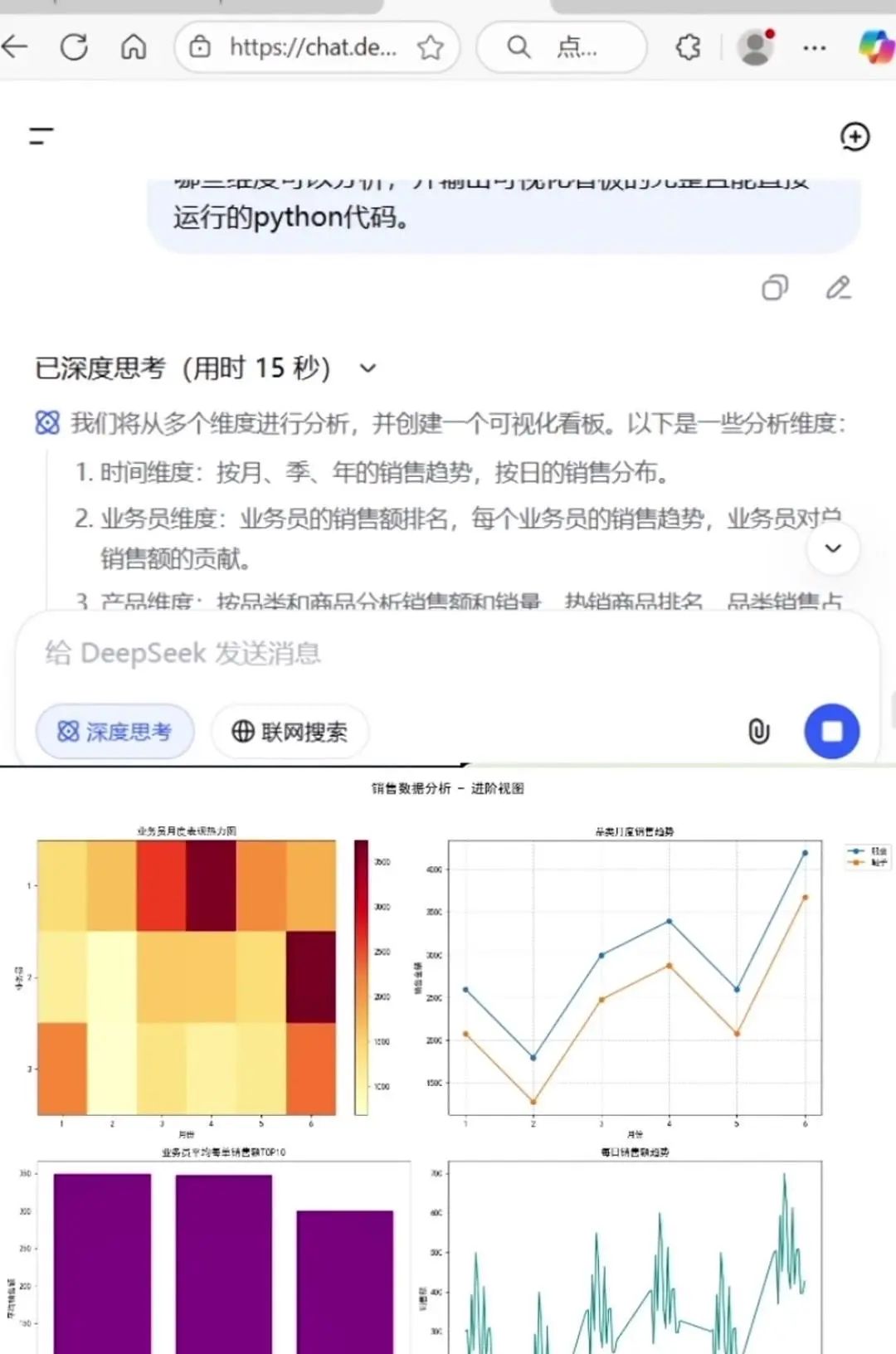
Task: Enable 联网搜索 web search
Action: (x=288, y=732)
